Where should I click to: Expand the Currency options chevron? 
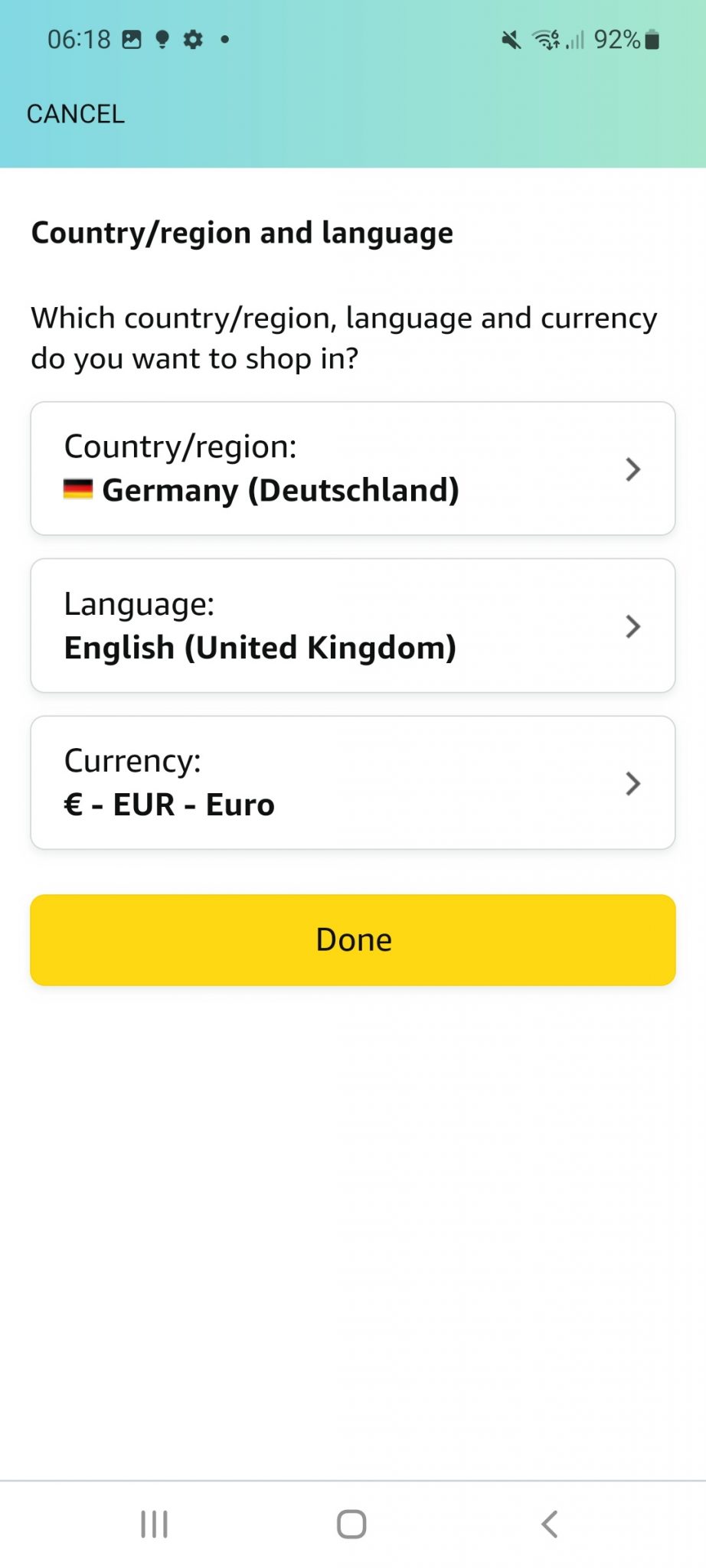[633, 783]
